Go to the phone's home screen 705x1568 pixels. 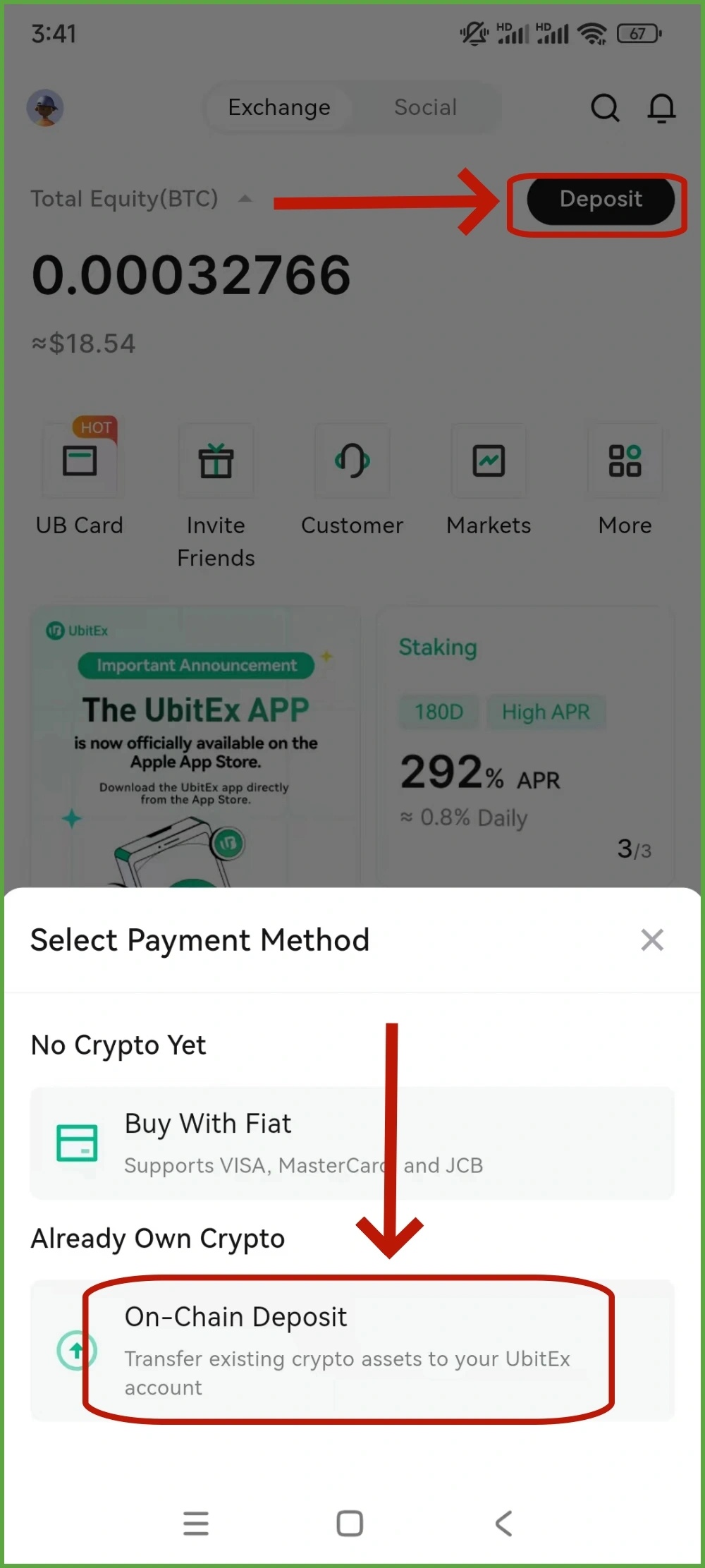click(350, 1524)
